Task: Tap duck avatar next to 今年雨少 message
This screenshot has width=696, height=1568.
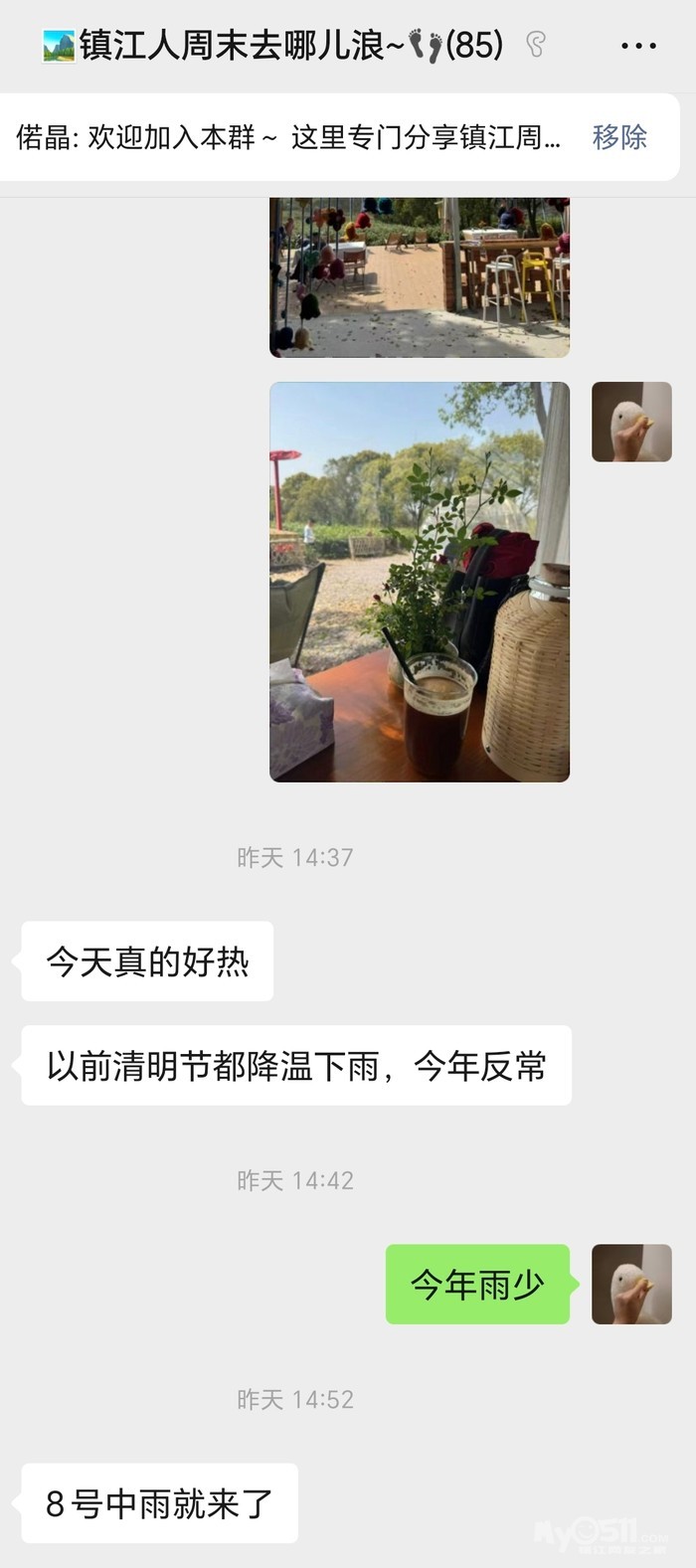Action: coord(631,1284)
